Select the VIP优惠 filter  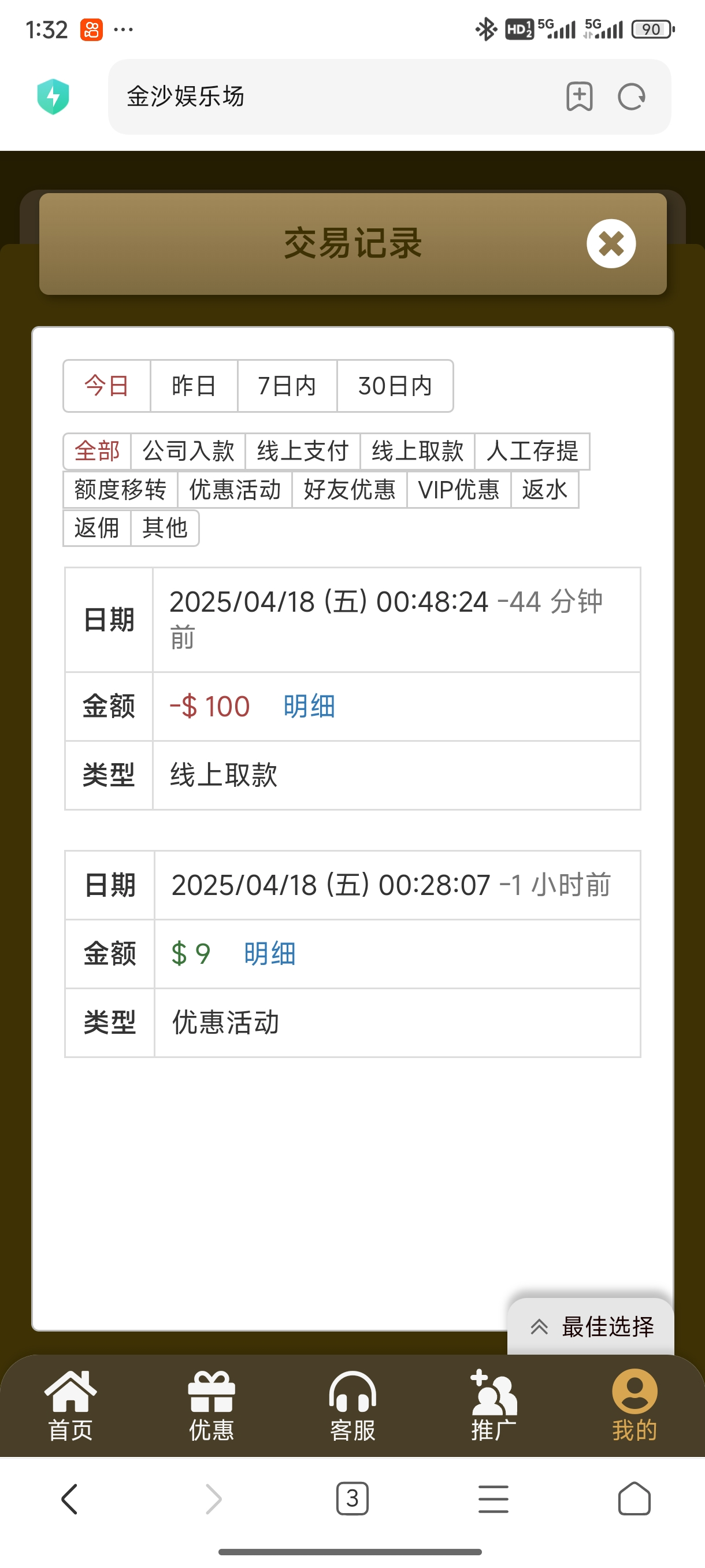click(459, 489)
